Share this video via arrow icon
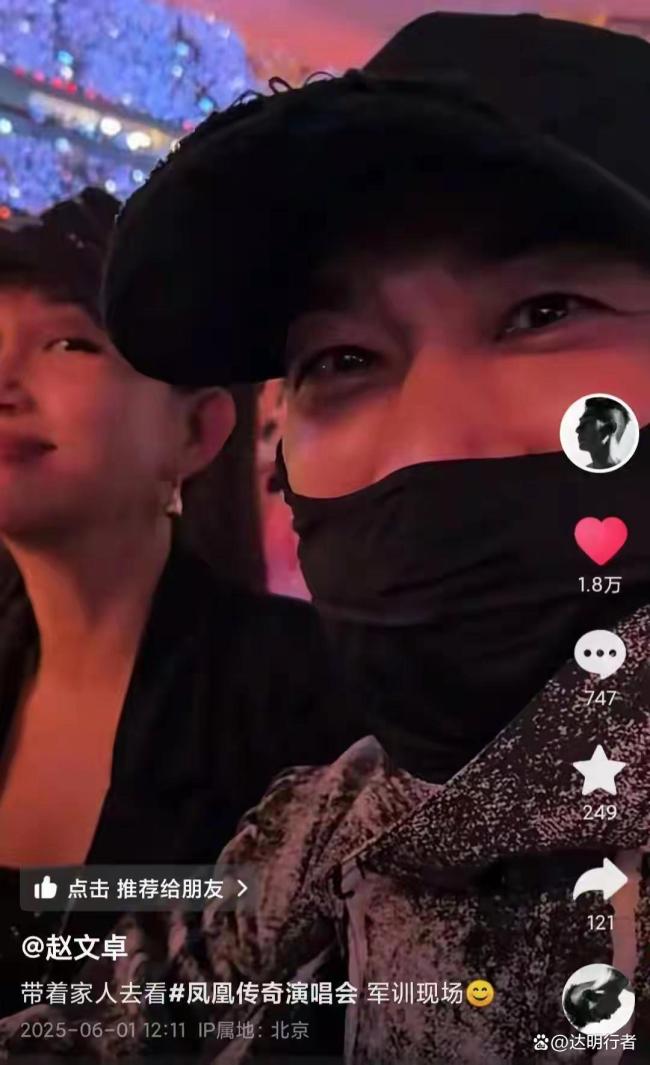650x1065 pixels. tap(599, 882)
